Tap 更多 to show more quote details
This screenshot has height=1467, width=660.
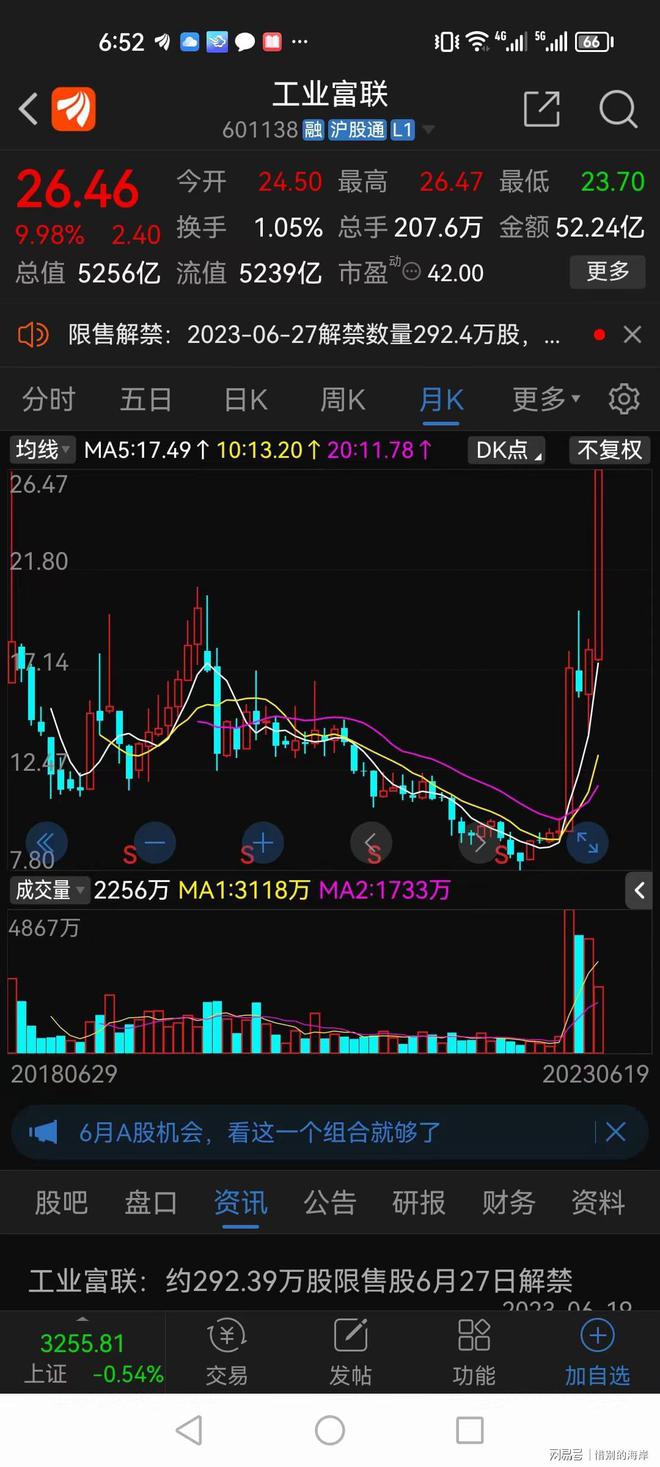607,271
